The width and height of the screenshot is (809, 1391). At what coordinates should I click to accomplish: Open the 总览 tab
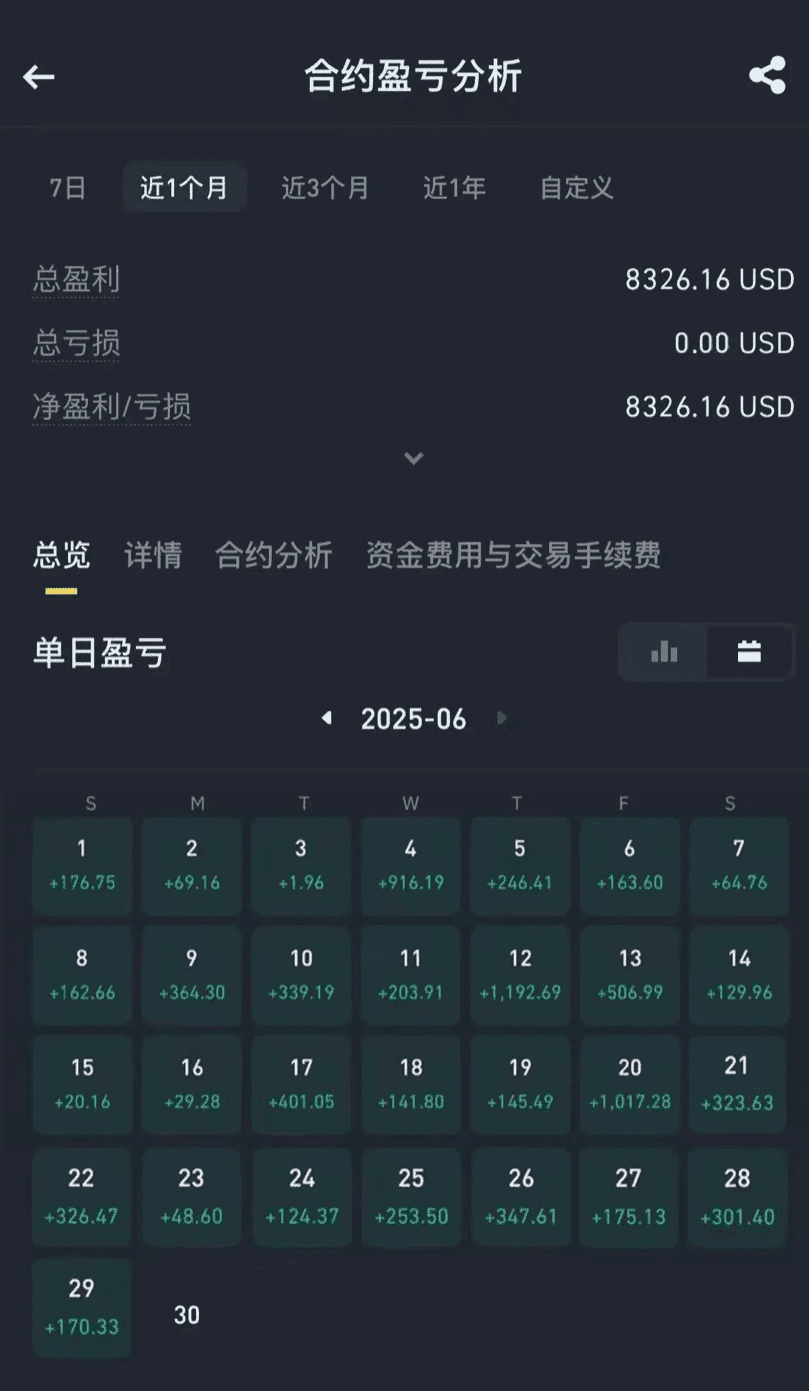click(x=61, y=555)
